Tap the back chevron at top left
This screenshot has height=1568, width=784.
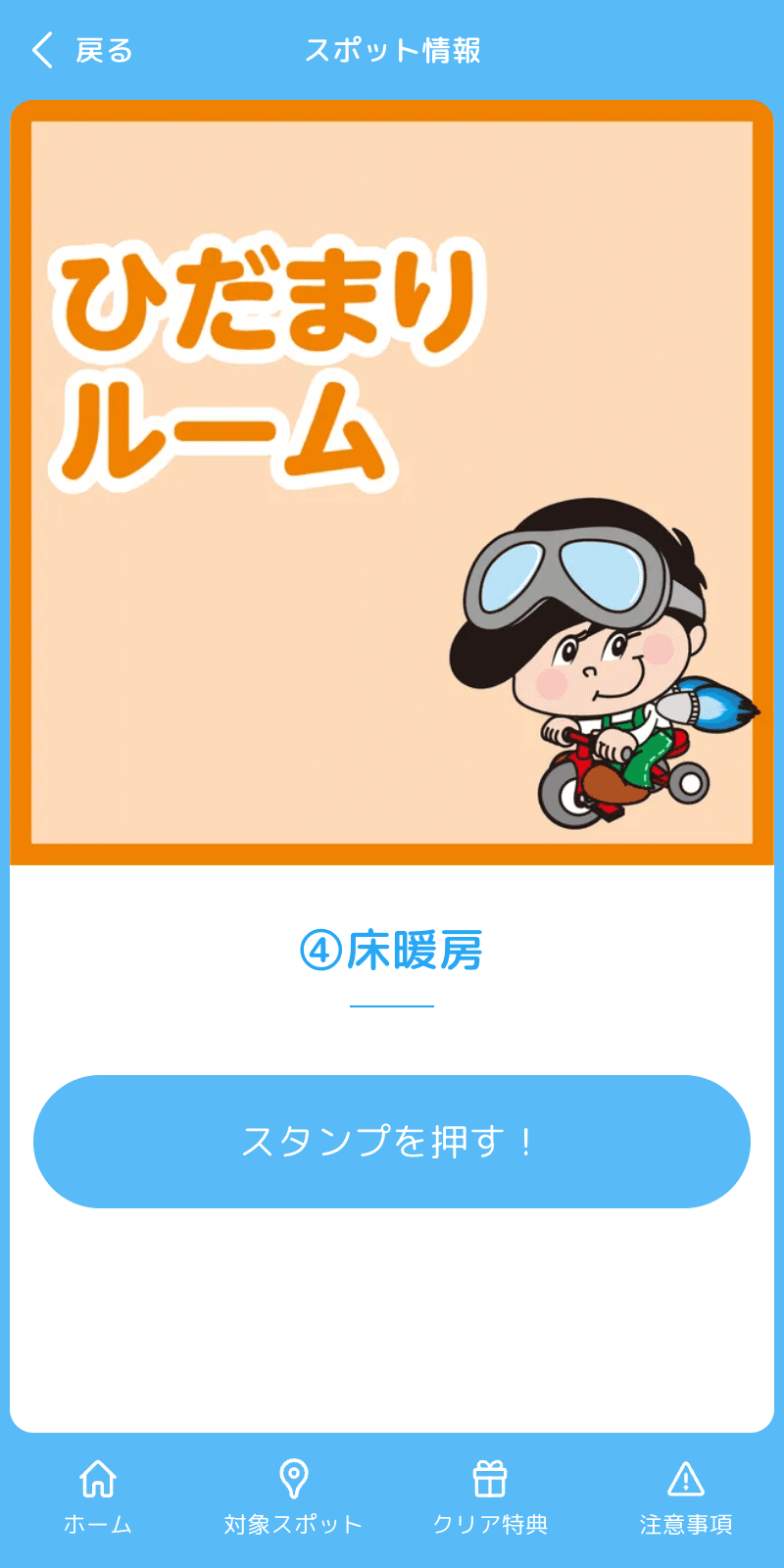click(x=41, y=49)
